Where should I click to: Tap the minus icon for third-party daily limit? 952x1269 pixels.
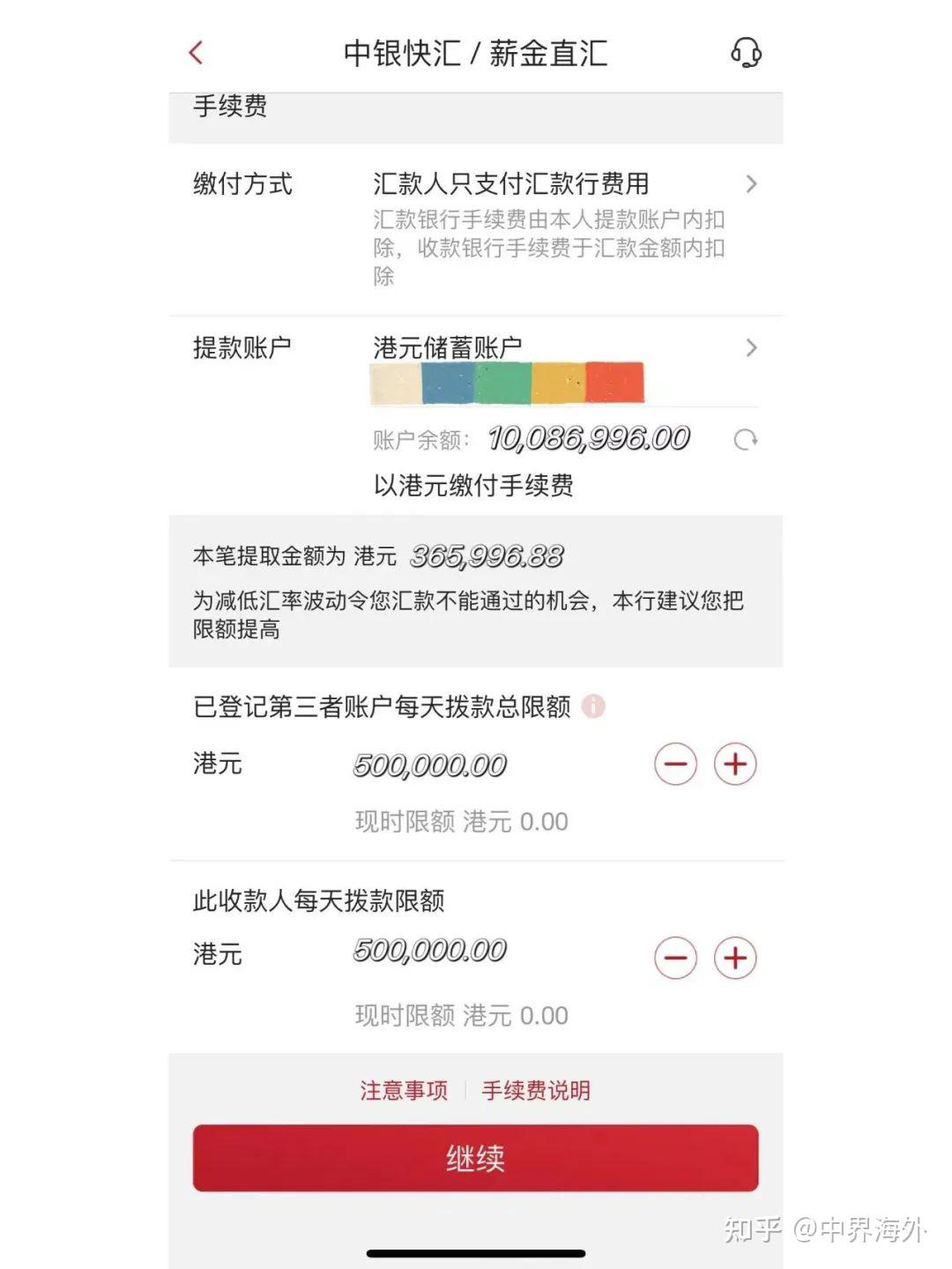click(x=675, y=765)
